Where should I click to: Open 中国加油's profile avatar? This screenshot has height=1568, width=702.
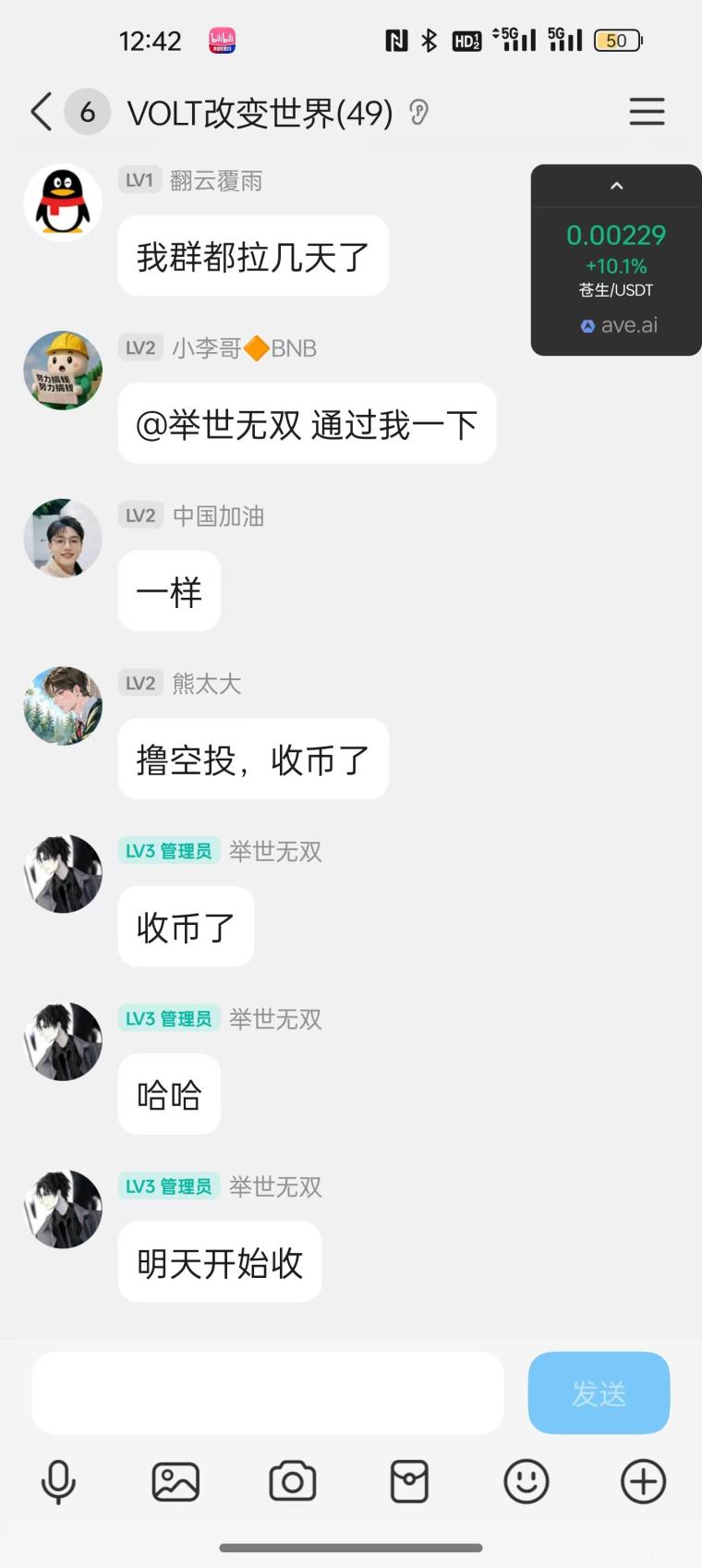click(63, 538)
